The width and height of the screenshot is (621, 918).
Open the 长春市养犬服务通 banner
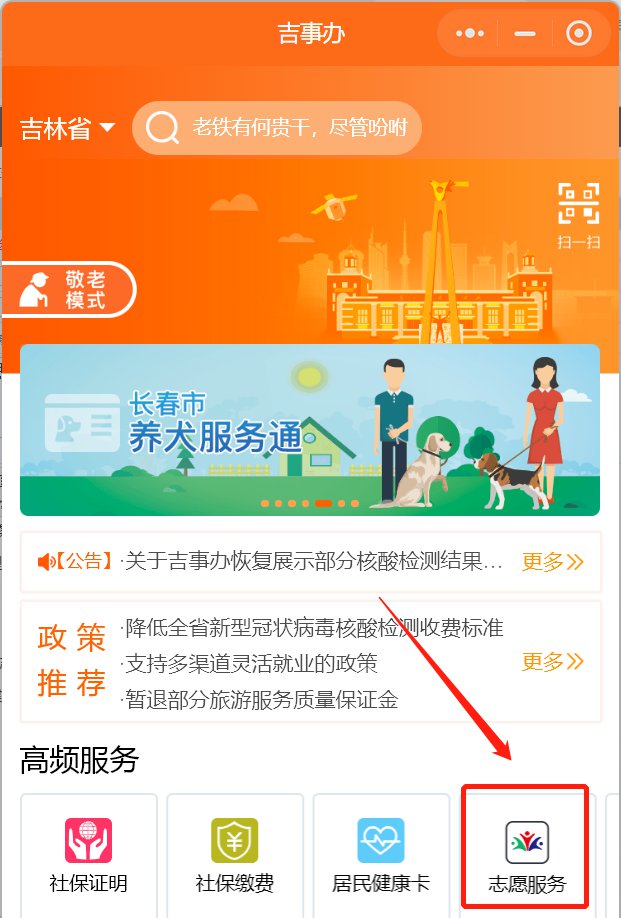tap(310, 429)
